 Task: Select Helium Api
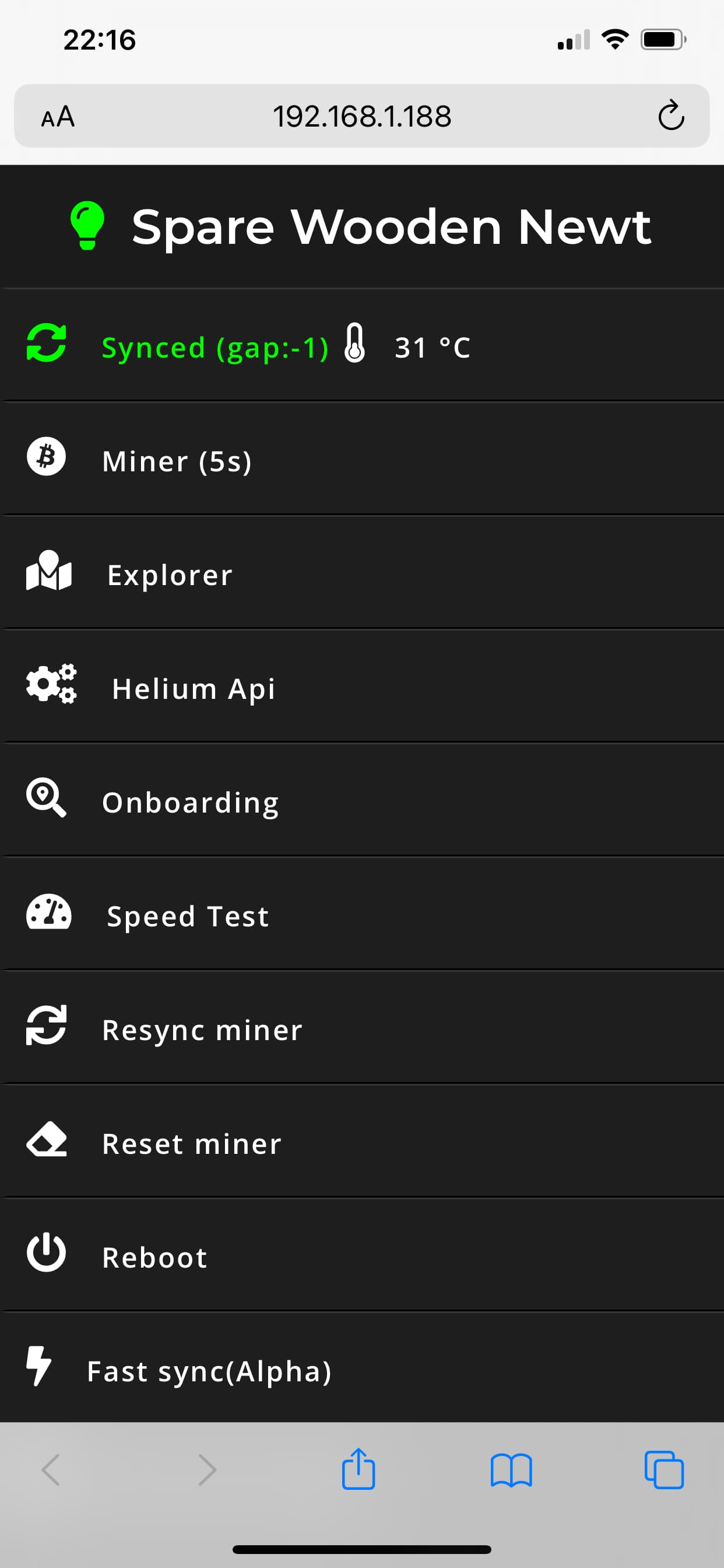point(194,688)
